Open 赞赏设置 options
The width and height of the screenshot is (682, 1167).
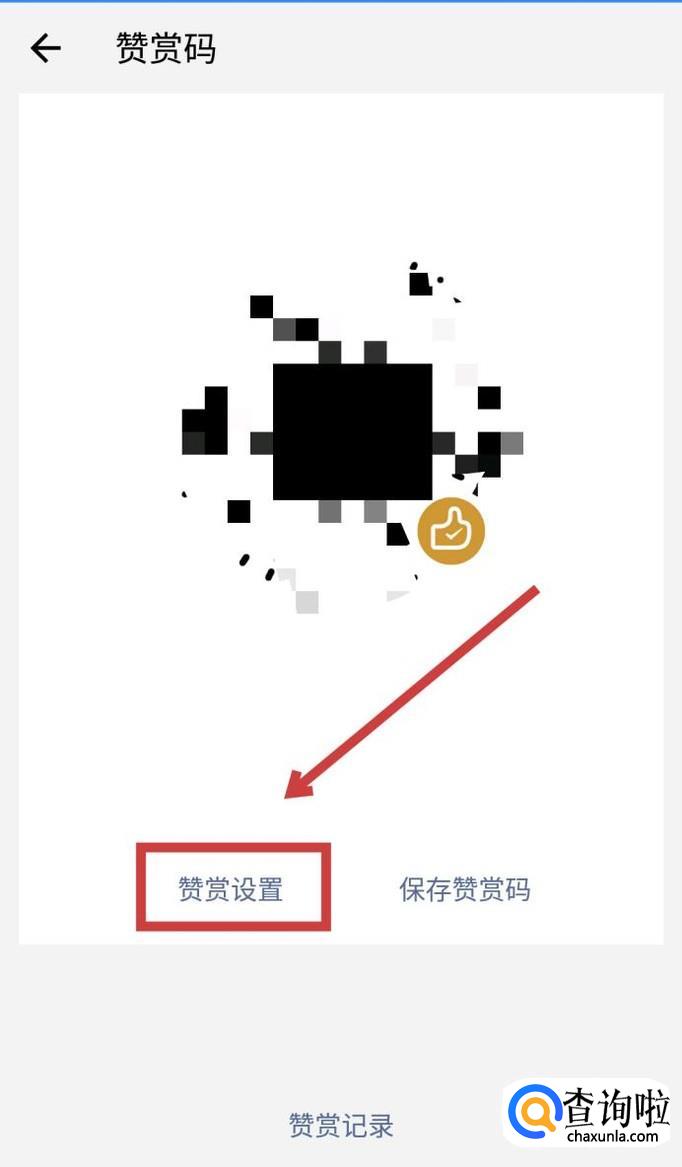click(x=231, y=889)
